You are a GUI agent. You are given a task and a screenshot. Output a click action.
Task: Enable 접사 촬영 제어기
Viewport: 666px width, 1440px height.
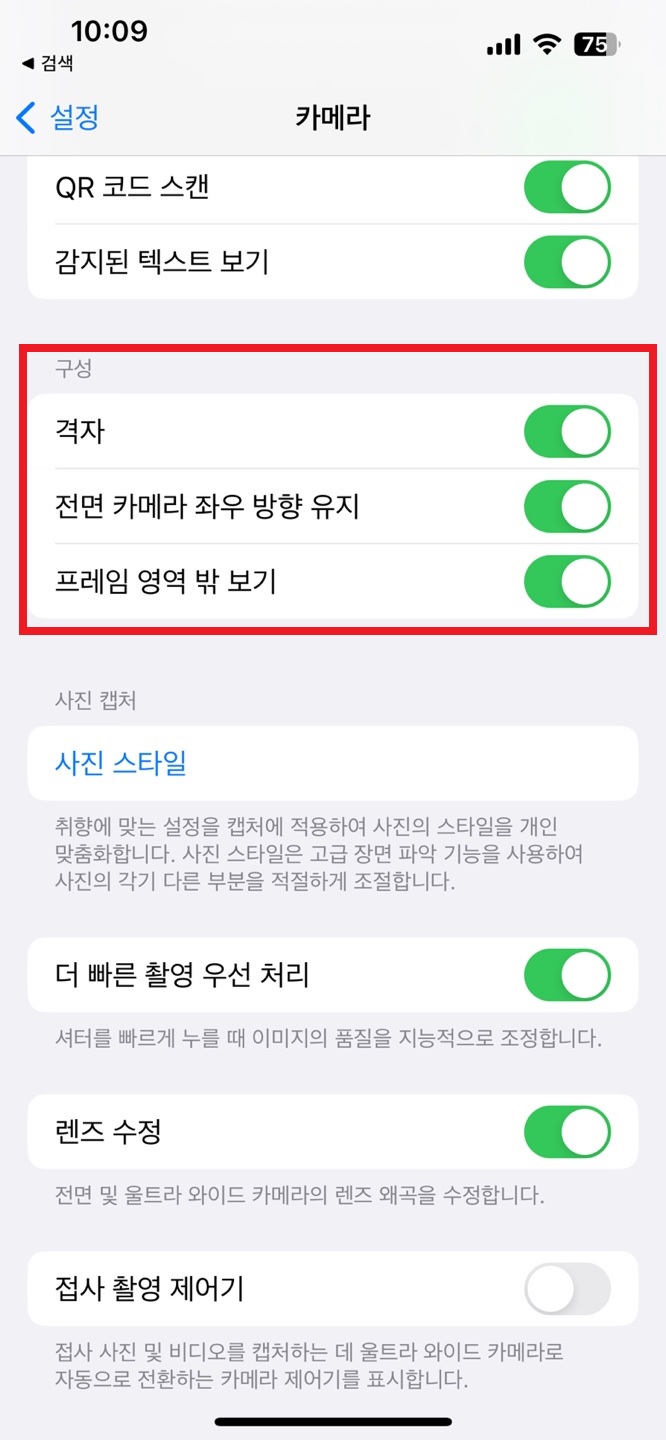(x=567, y=1289)
